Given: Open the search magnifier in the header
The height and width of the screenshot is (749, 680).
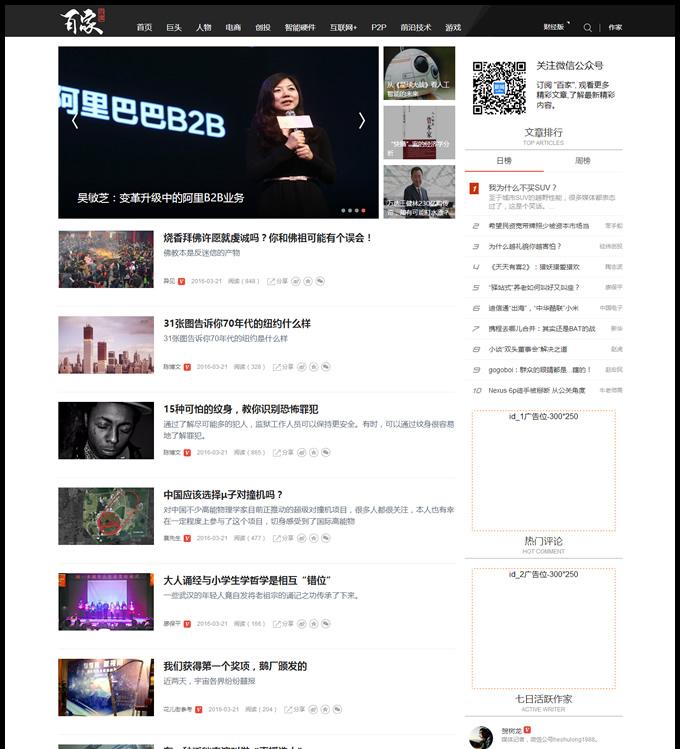Looking at the screenshot, I should (x=588, y=27).
